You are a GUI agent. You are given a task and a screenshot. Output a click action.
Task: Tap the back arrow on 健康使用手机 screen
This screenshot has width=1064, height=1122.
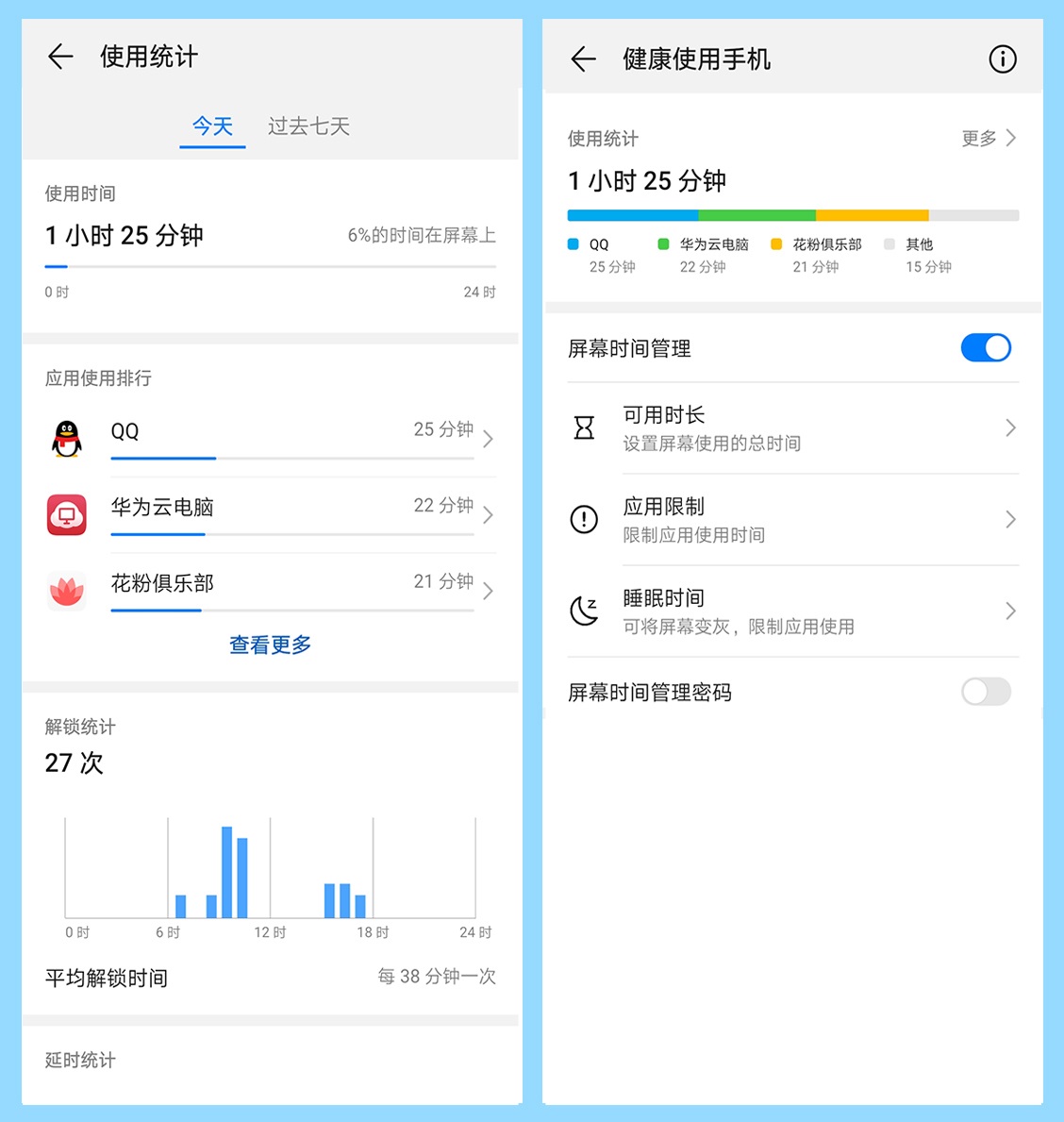coord(582,59)
